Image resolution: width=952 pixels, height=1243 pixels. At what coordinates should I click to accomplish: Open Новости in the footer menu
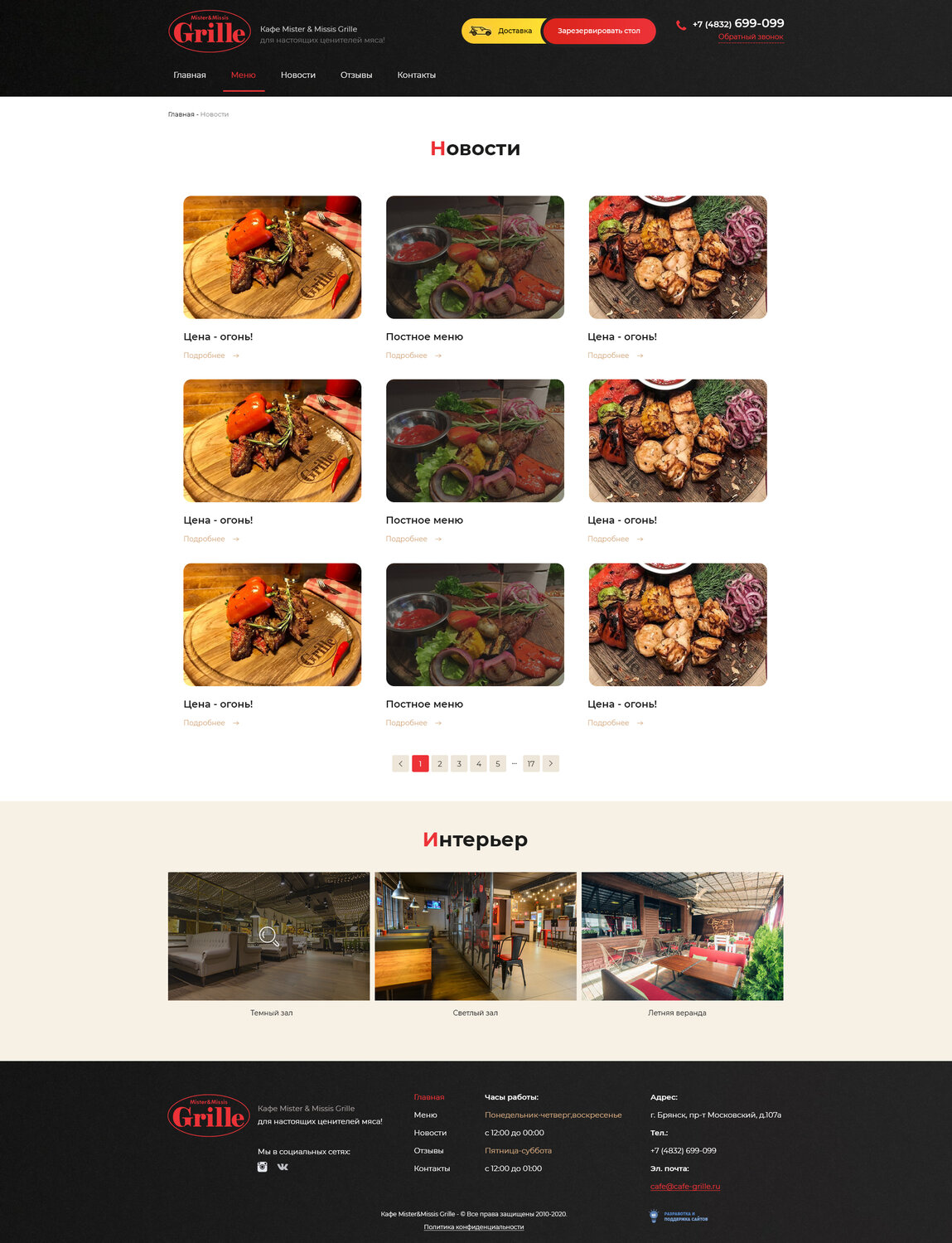tap(430, 1133)
